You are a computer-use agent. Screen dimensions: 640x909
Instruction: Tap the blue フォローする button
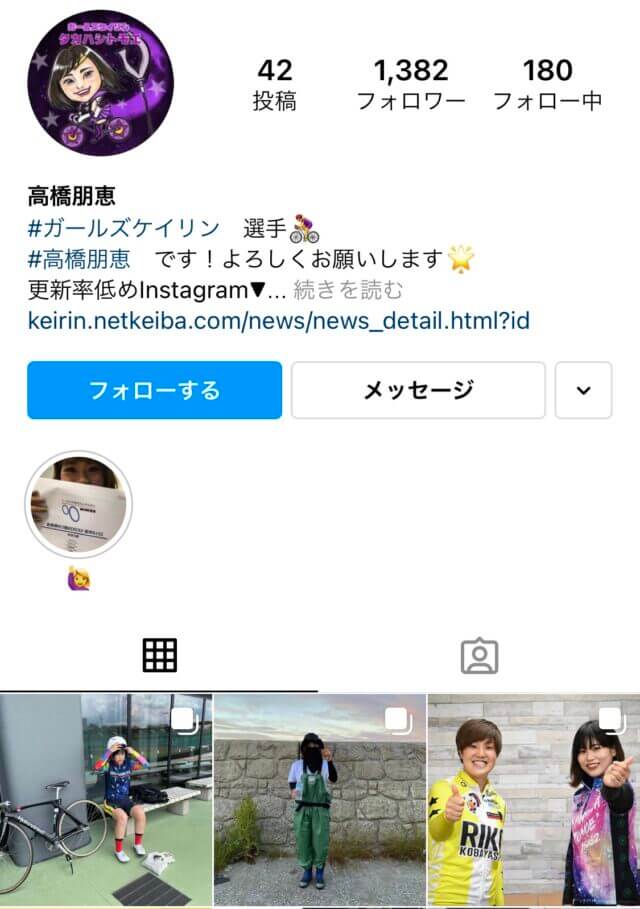coord(154,390)
